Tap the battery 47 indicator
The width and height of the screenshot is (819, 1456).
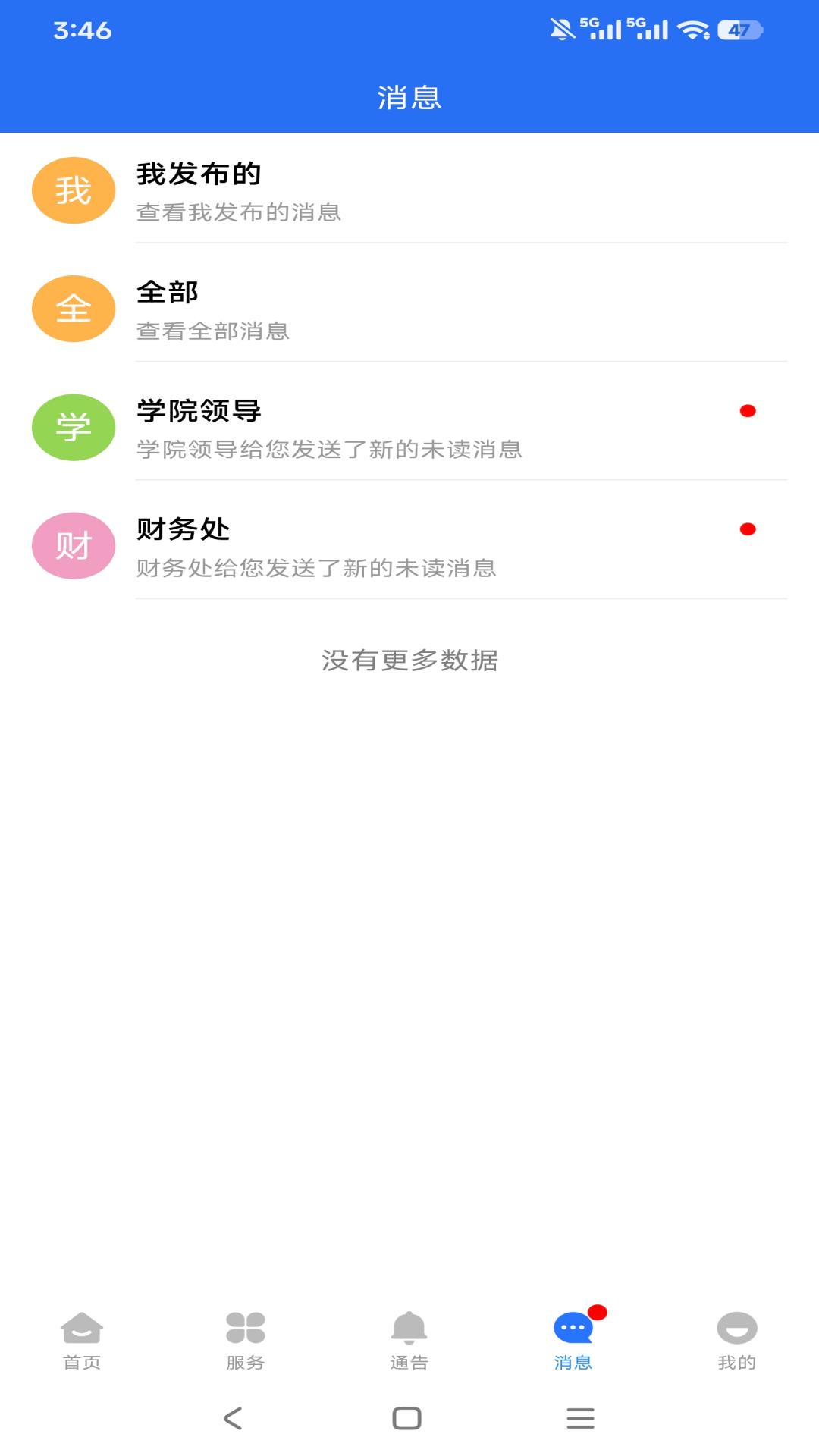click(742, 29)
